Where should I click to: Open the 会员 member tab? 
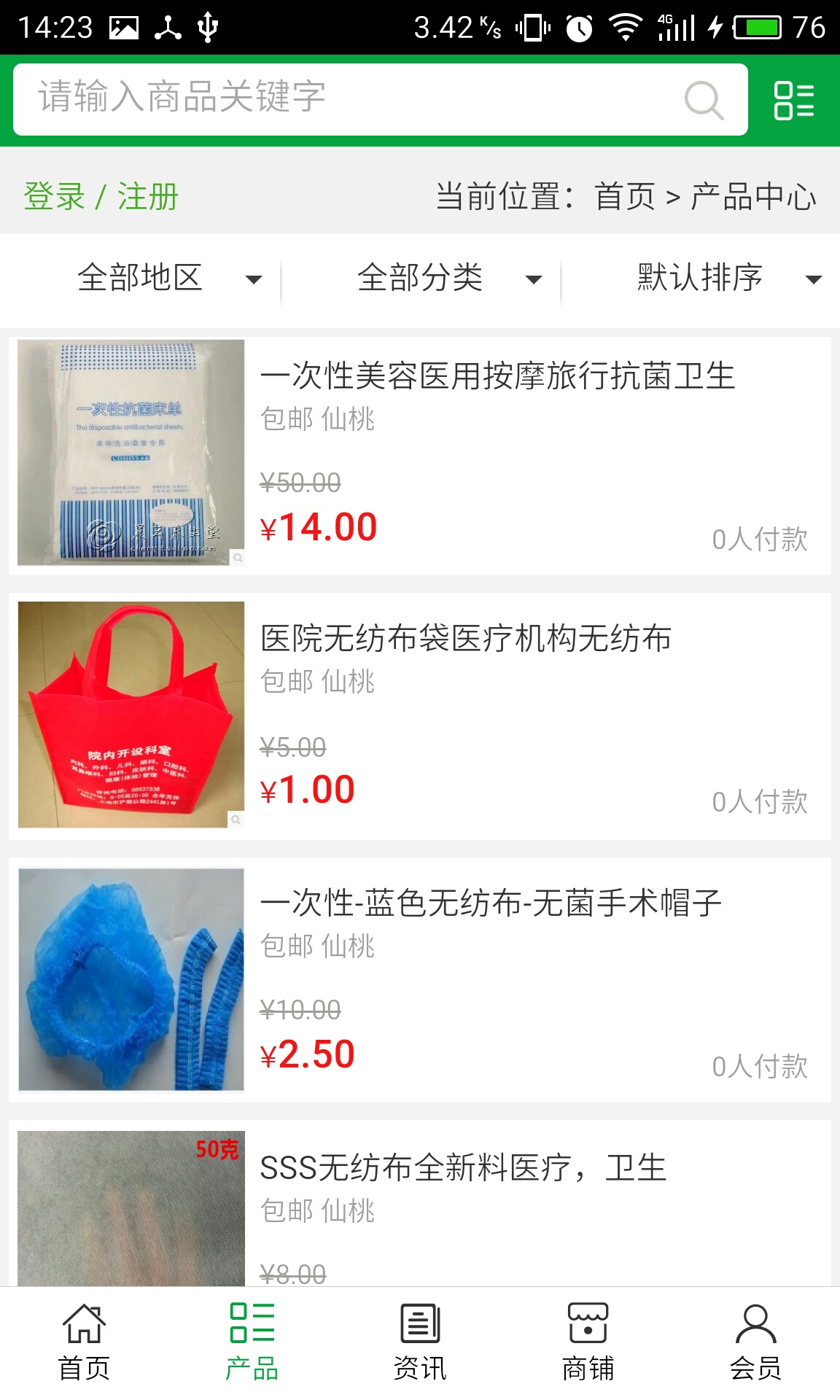[x=755, y=1342]
